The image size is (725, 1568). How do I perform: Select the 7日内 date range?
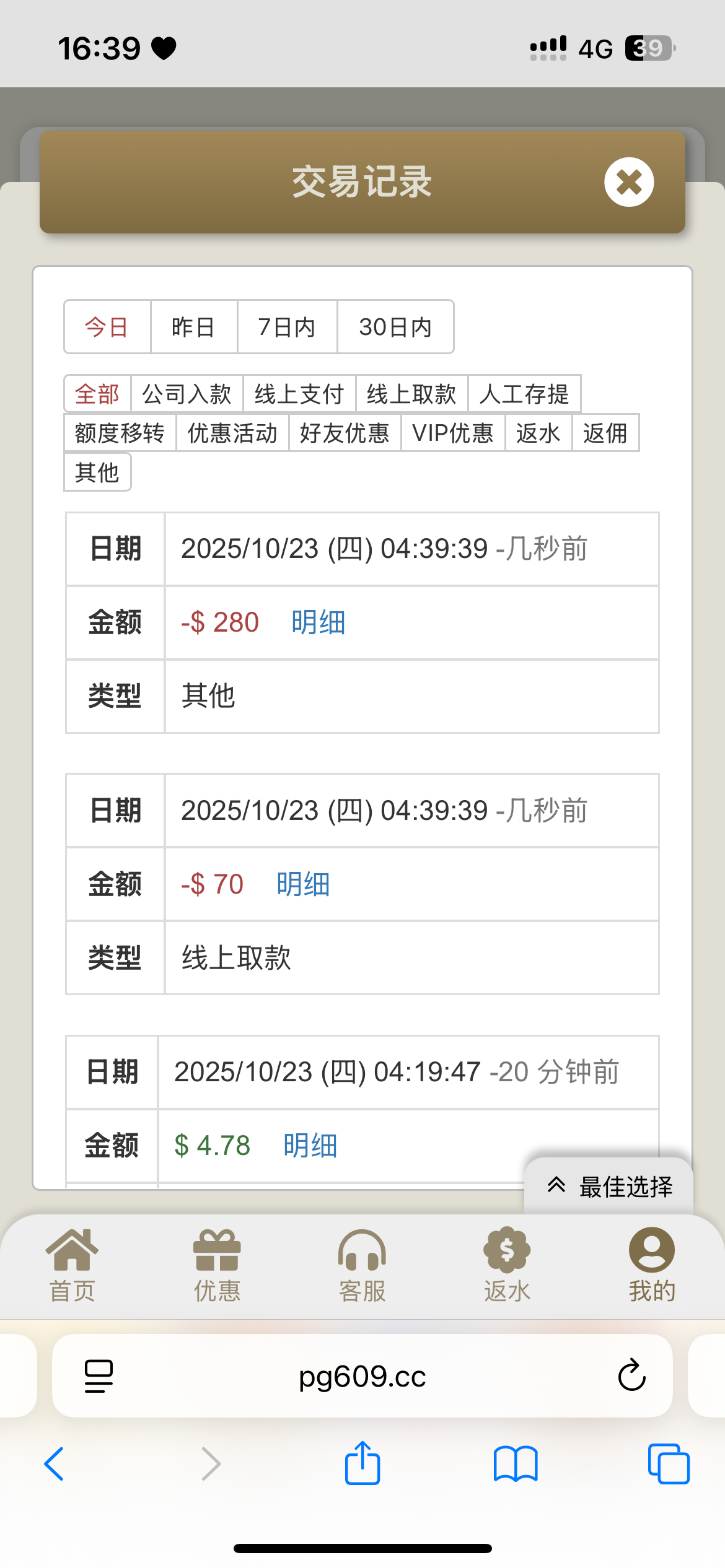pyautogui.click(x=287, y=327)
